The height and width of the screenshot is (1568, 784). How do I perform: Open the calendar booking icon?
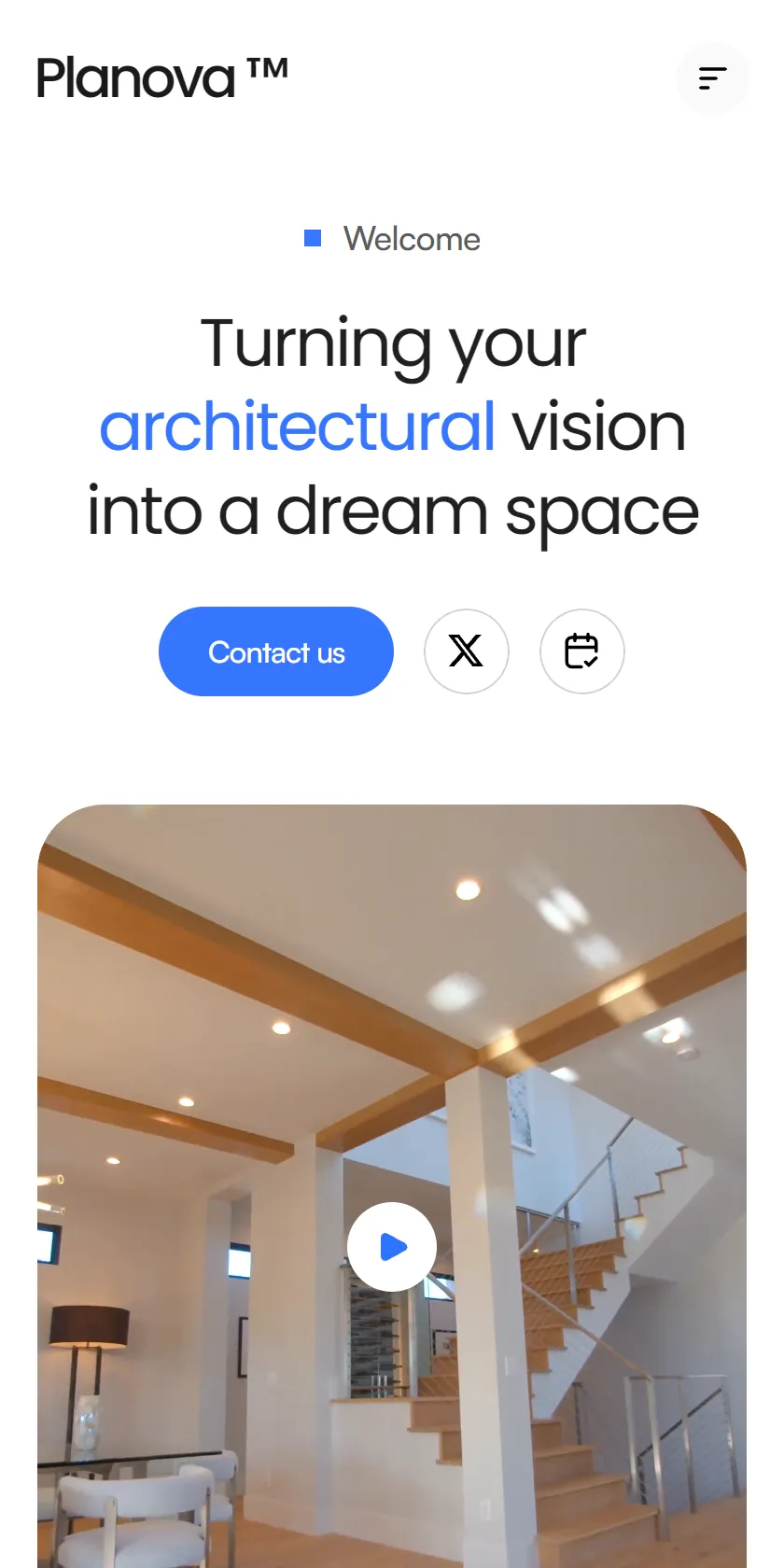pyautogui.click(x=582, y=651)
